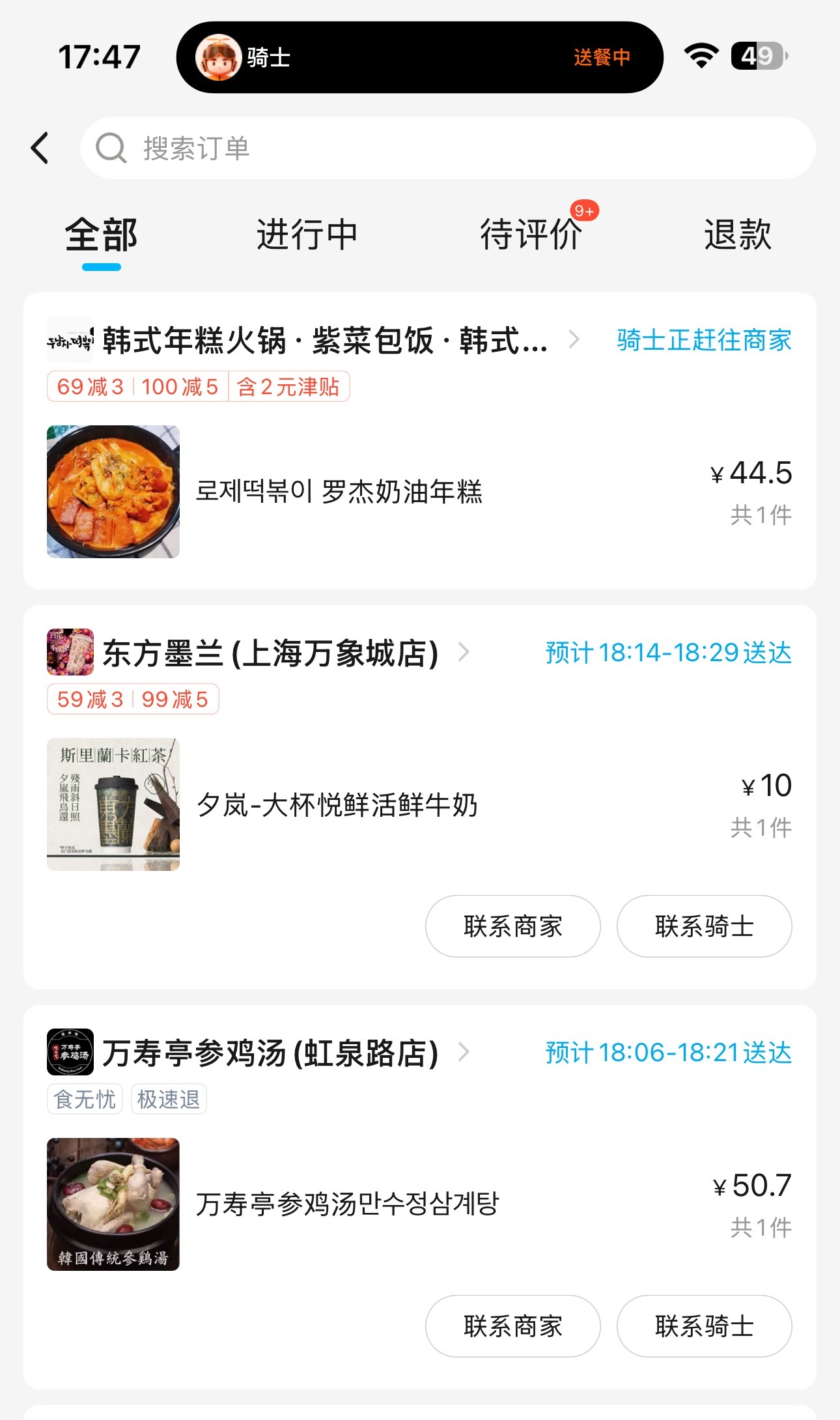The image size is (840, 1420).
Task: Select the 极速退 tag
Action: click(x=168, y=1099)
